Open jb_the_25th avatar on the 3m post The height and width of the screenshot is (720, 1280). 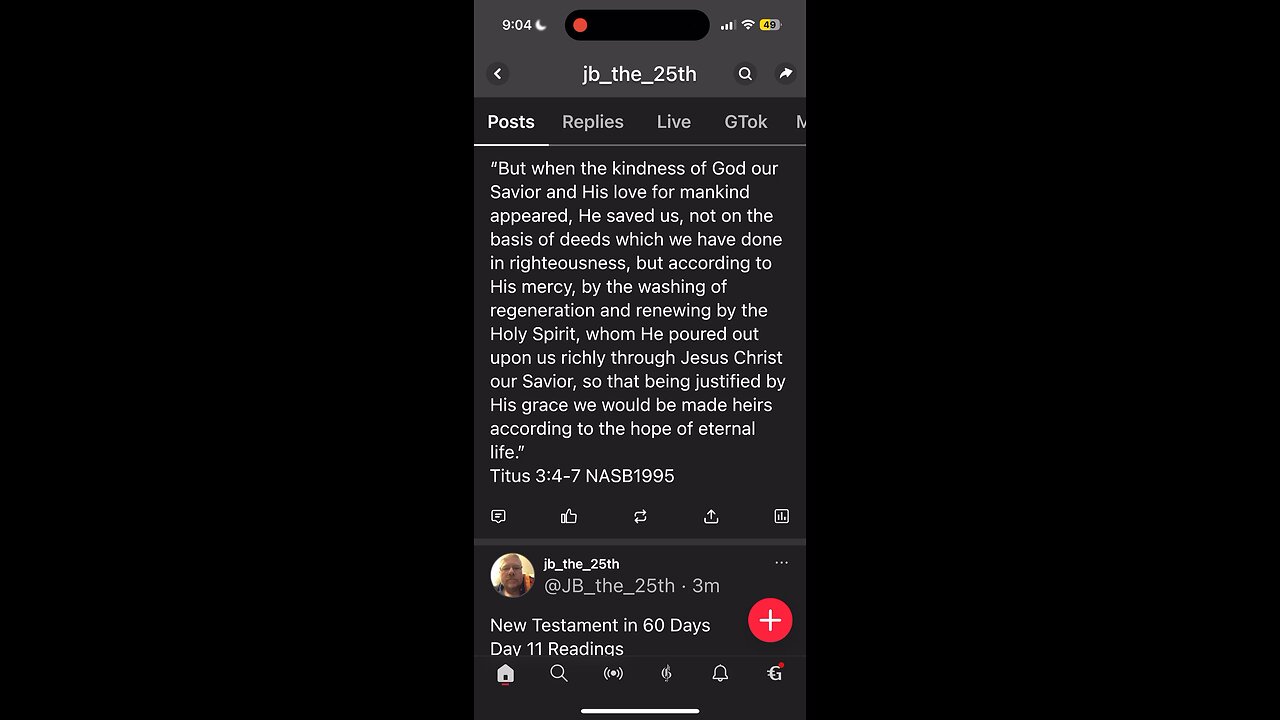(512, 575)
